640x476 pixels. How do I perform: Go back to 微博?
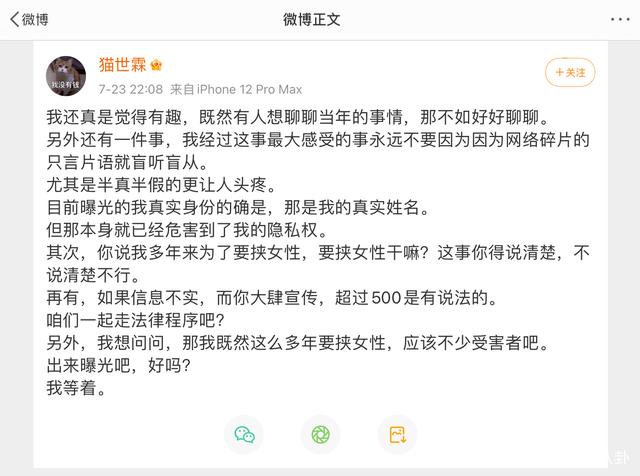28,19
